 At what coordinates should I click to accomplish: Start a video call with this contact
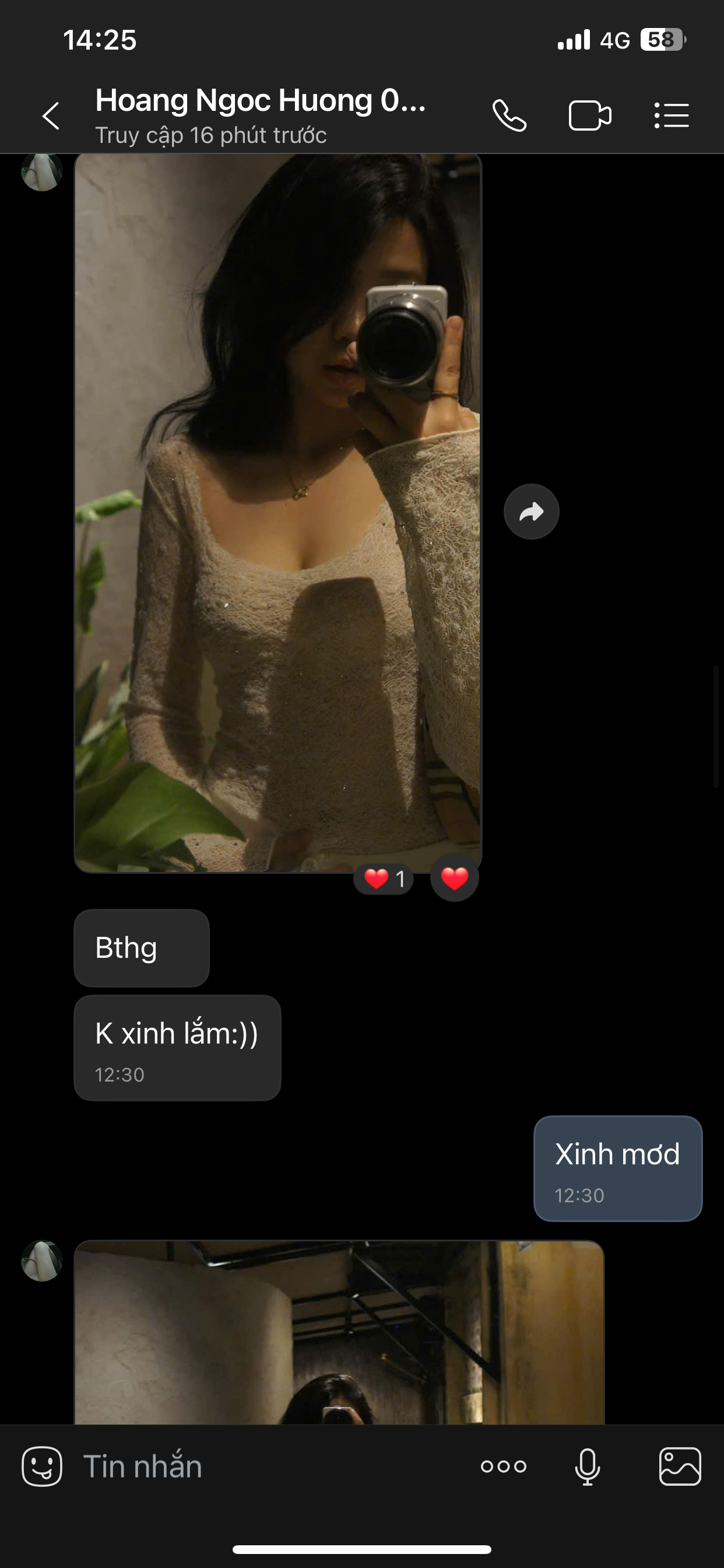tap(589, 116)
